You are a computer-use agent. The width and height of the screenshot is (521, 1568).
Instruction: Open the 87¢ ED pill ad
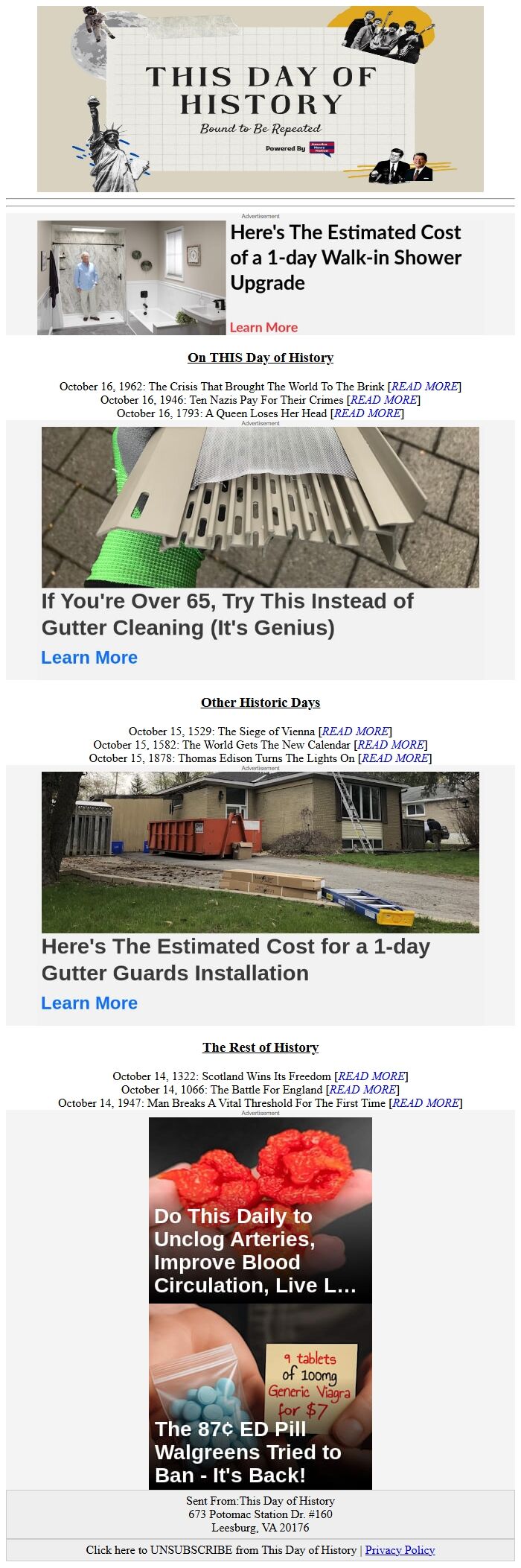click(260, 1396)
